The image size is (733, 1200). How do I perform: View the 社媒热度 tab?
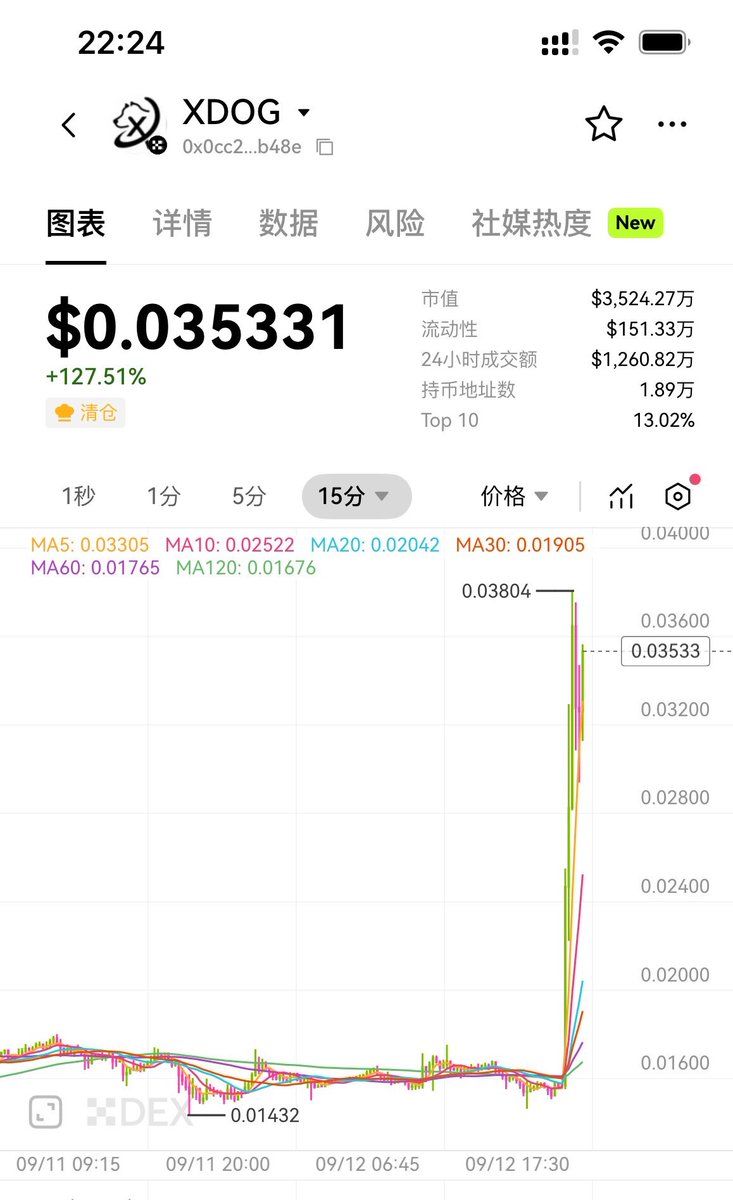click(x=532, y=223)
